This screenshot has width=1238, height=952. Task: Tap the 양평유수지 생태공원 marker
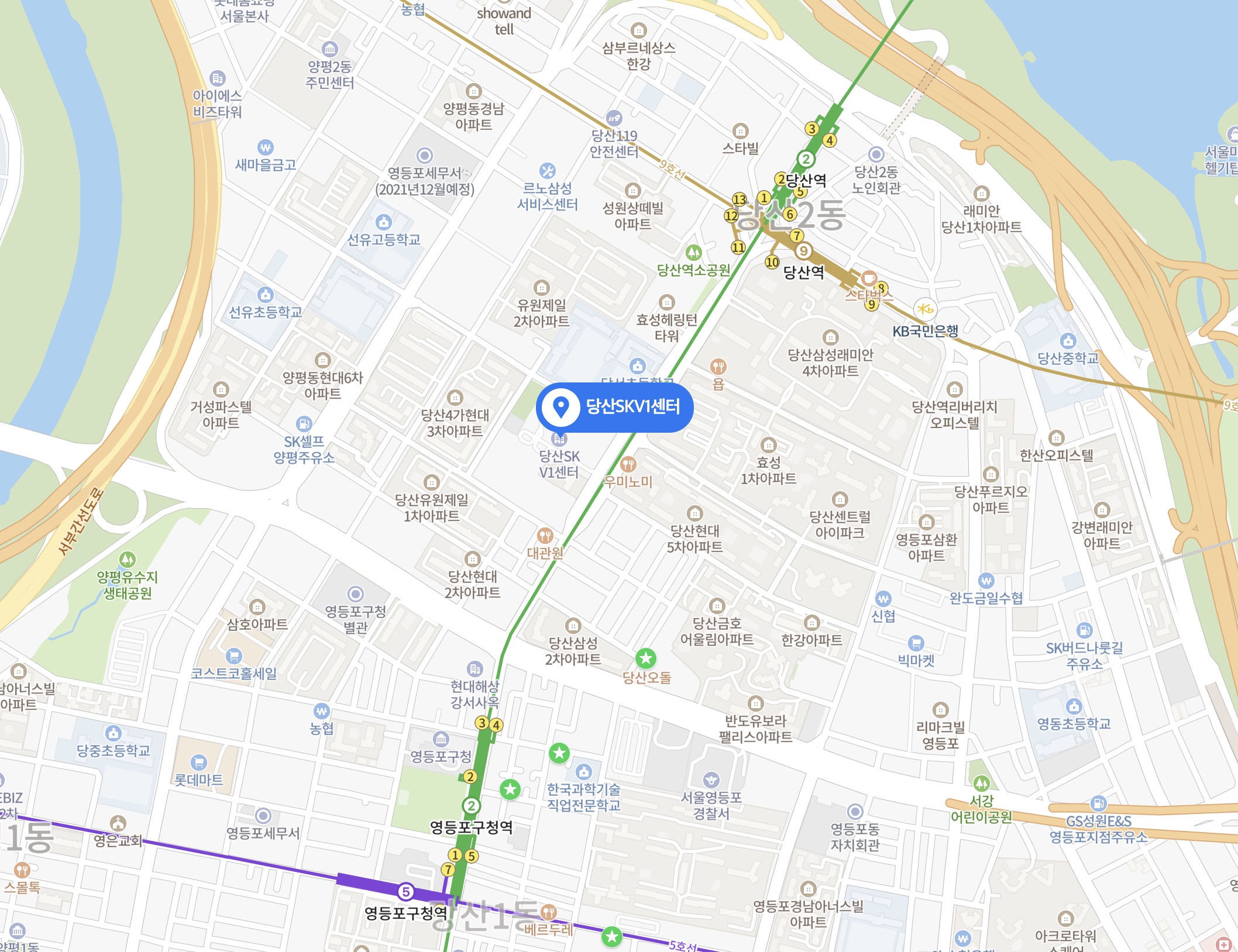127,560
